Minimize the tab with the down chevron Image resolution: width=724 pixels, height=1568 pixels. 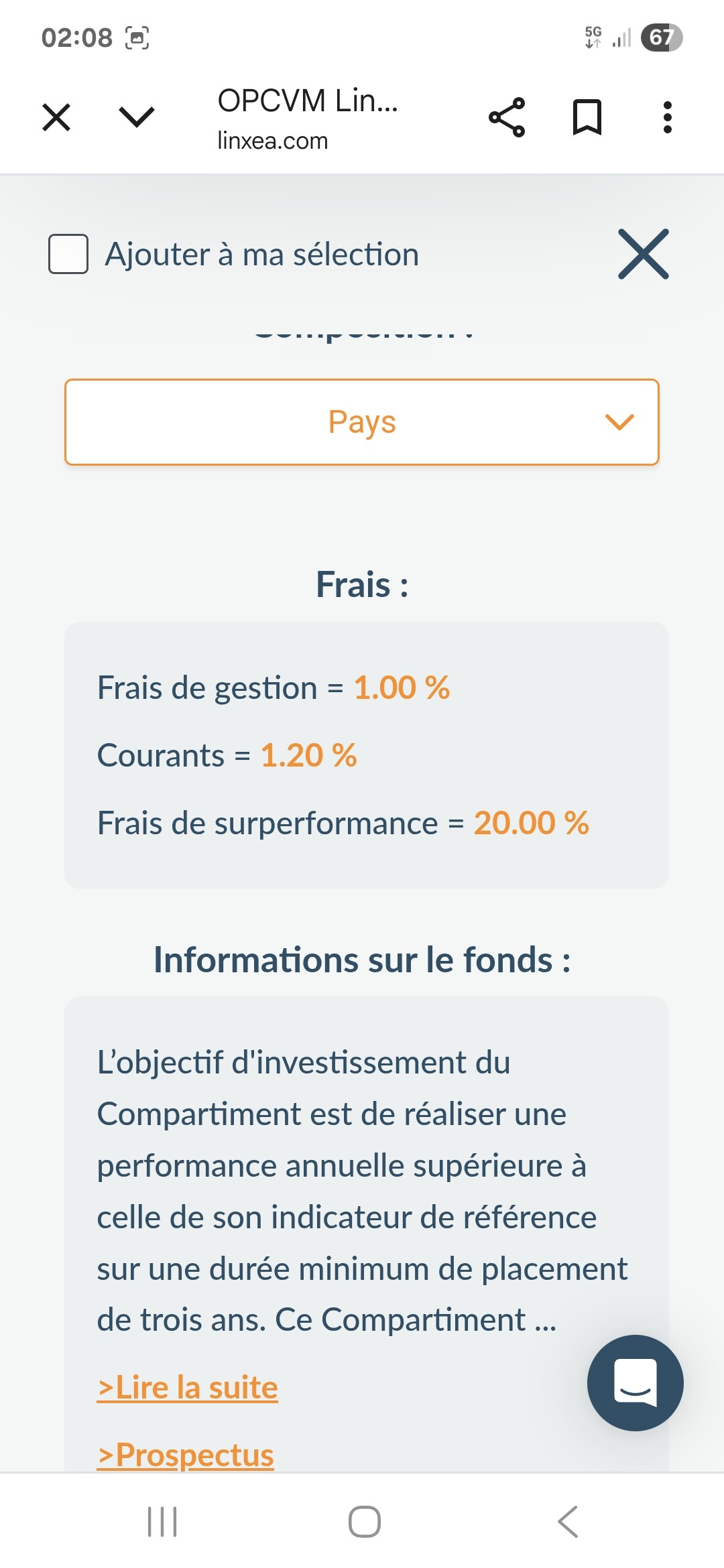(137, 117)
